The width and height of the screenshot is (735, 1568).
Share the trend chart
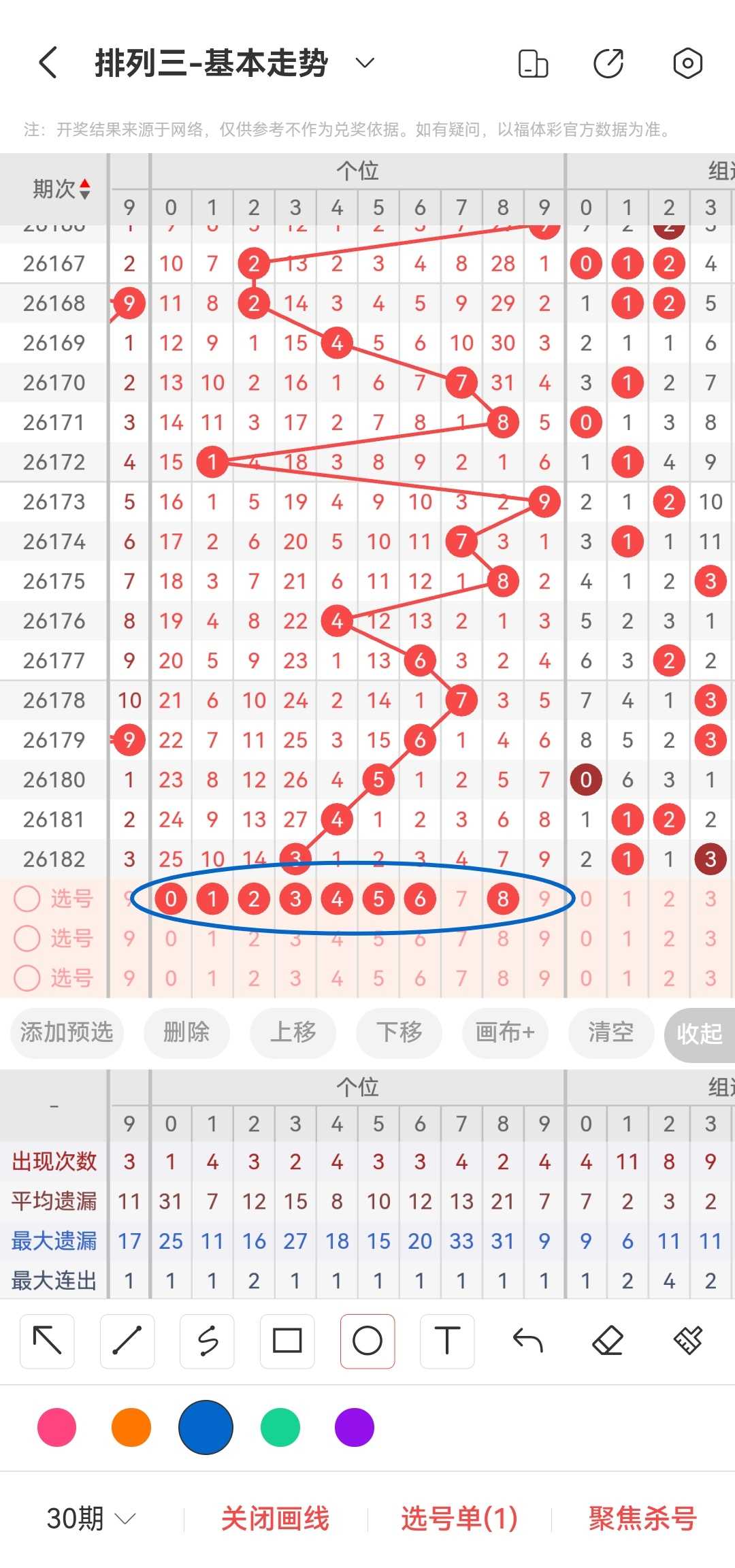pos(608,64)
